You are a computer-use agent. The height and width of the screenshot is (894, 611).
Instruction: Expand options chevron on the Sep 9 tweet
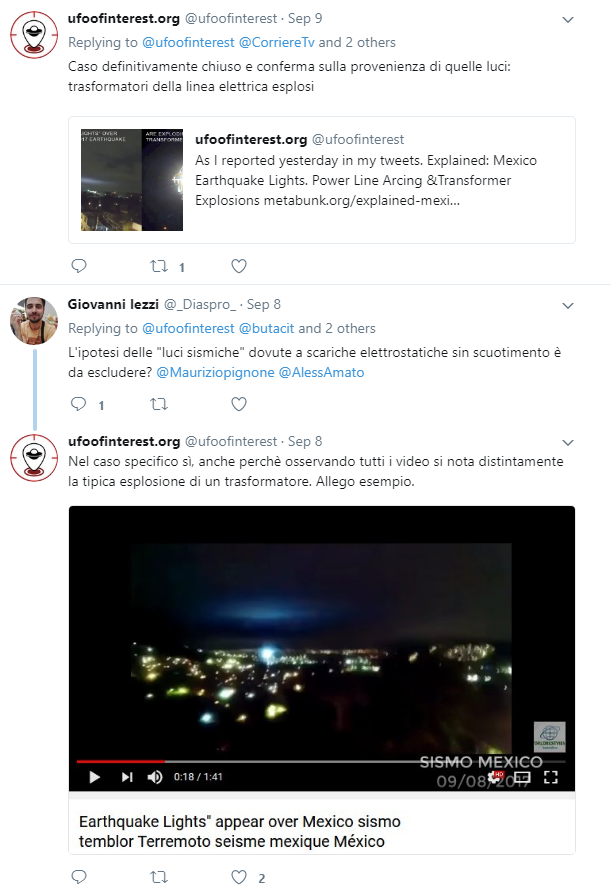568,19
